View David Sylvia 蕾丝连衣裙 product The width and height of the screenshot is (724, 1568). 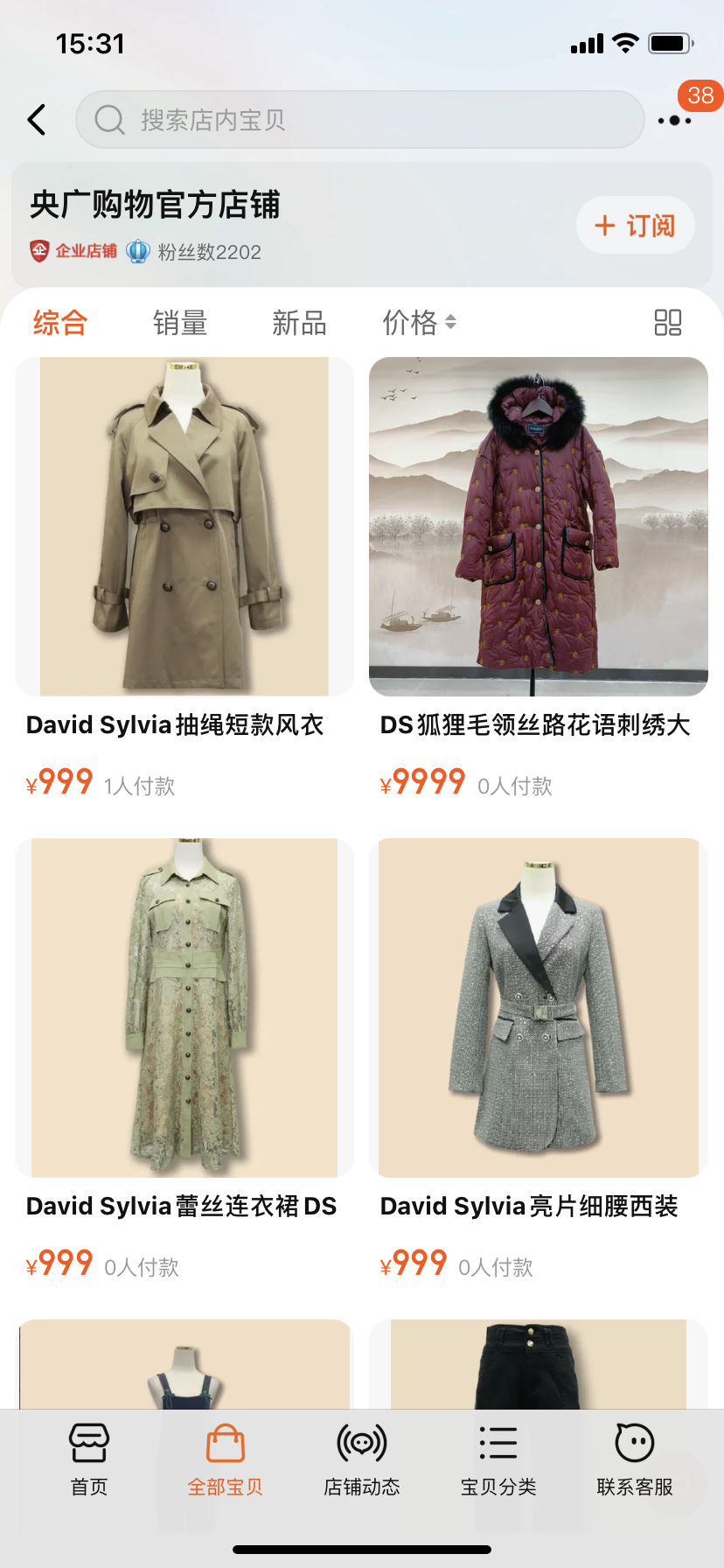[184, 1008]
